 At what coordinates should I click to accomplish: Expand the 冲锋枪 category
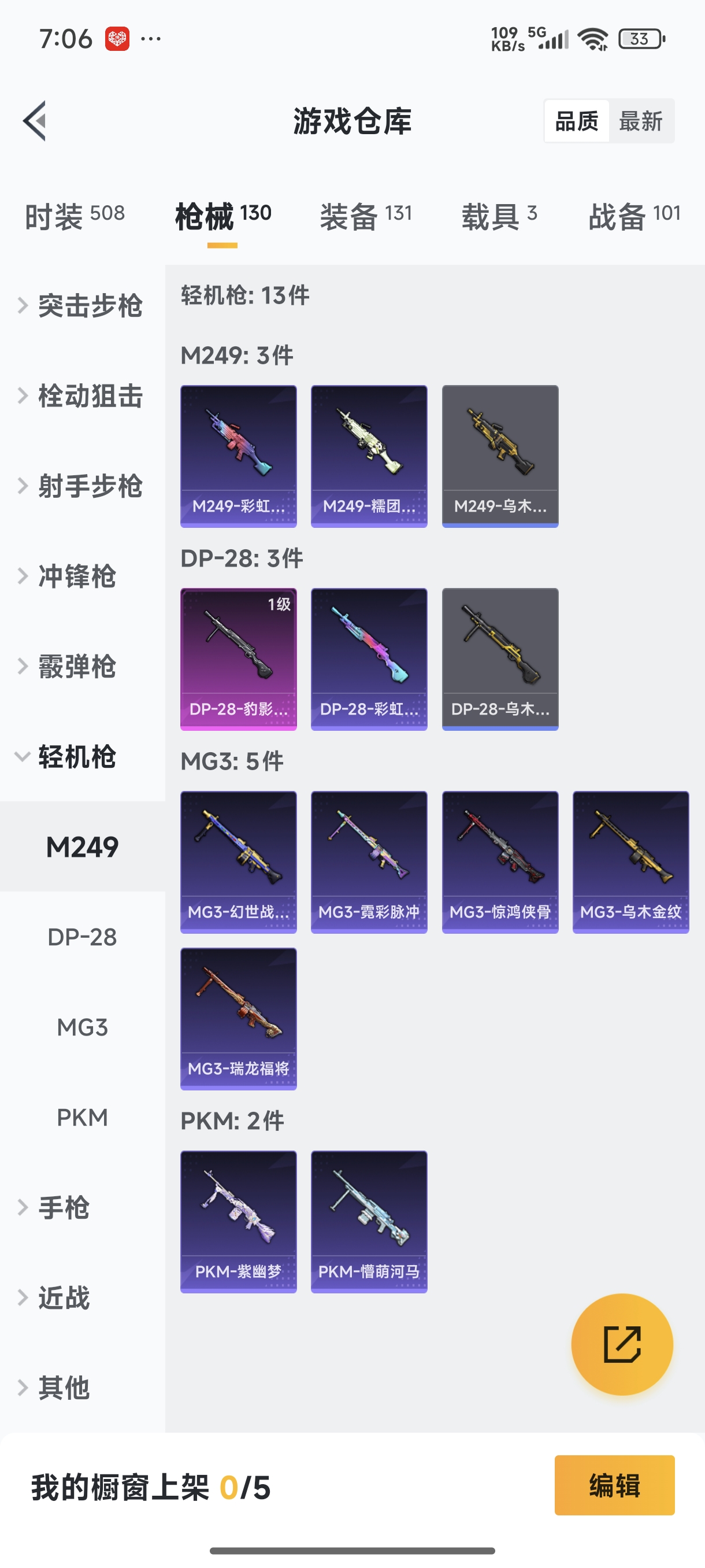click(x=76, y=576)
